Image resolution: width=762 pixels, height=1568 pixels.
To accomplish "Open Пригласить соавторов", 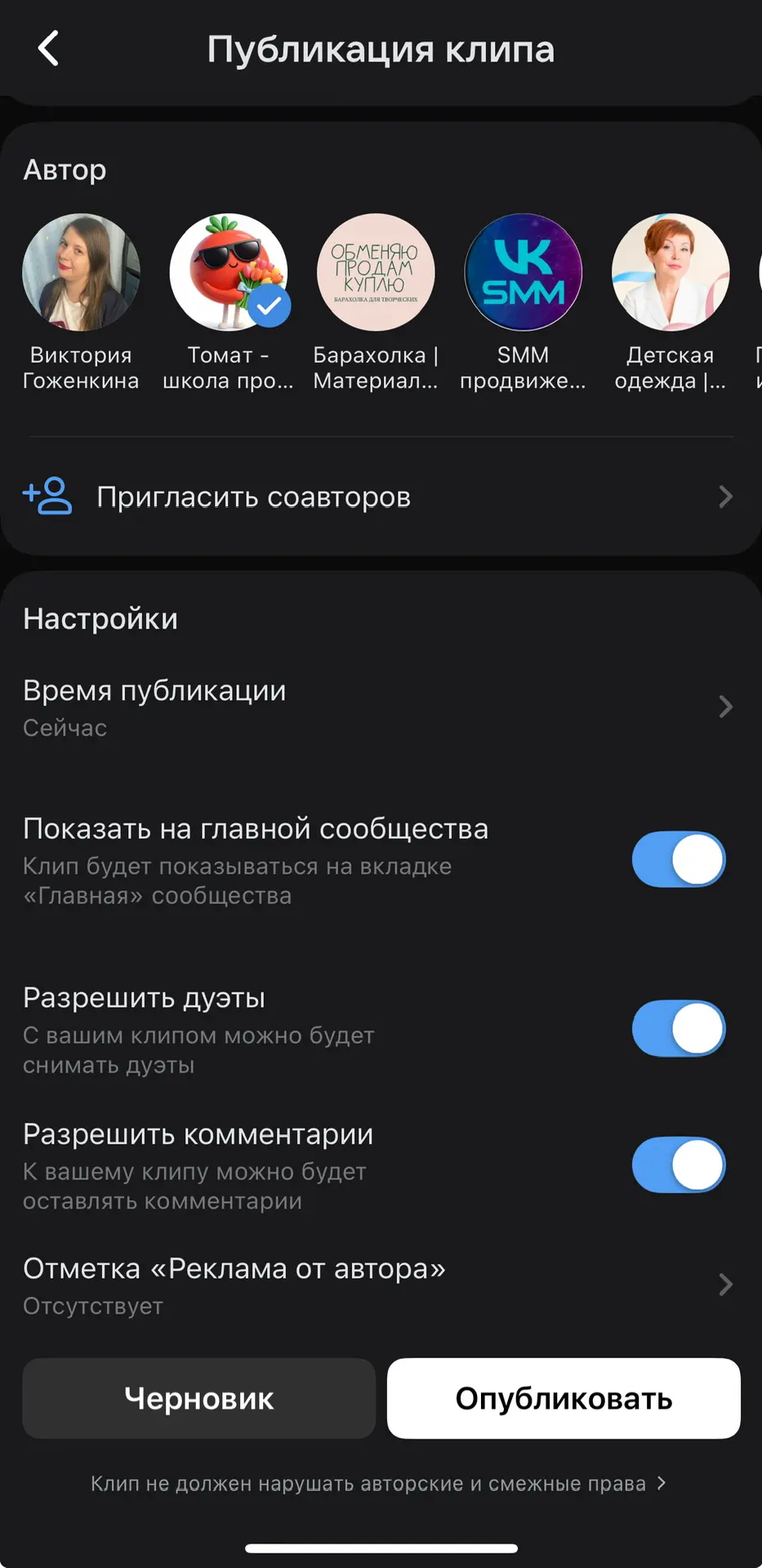I will click(380, 497).
